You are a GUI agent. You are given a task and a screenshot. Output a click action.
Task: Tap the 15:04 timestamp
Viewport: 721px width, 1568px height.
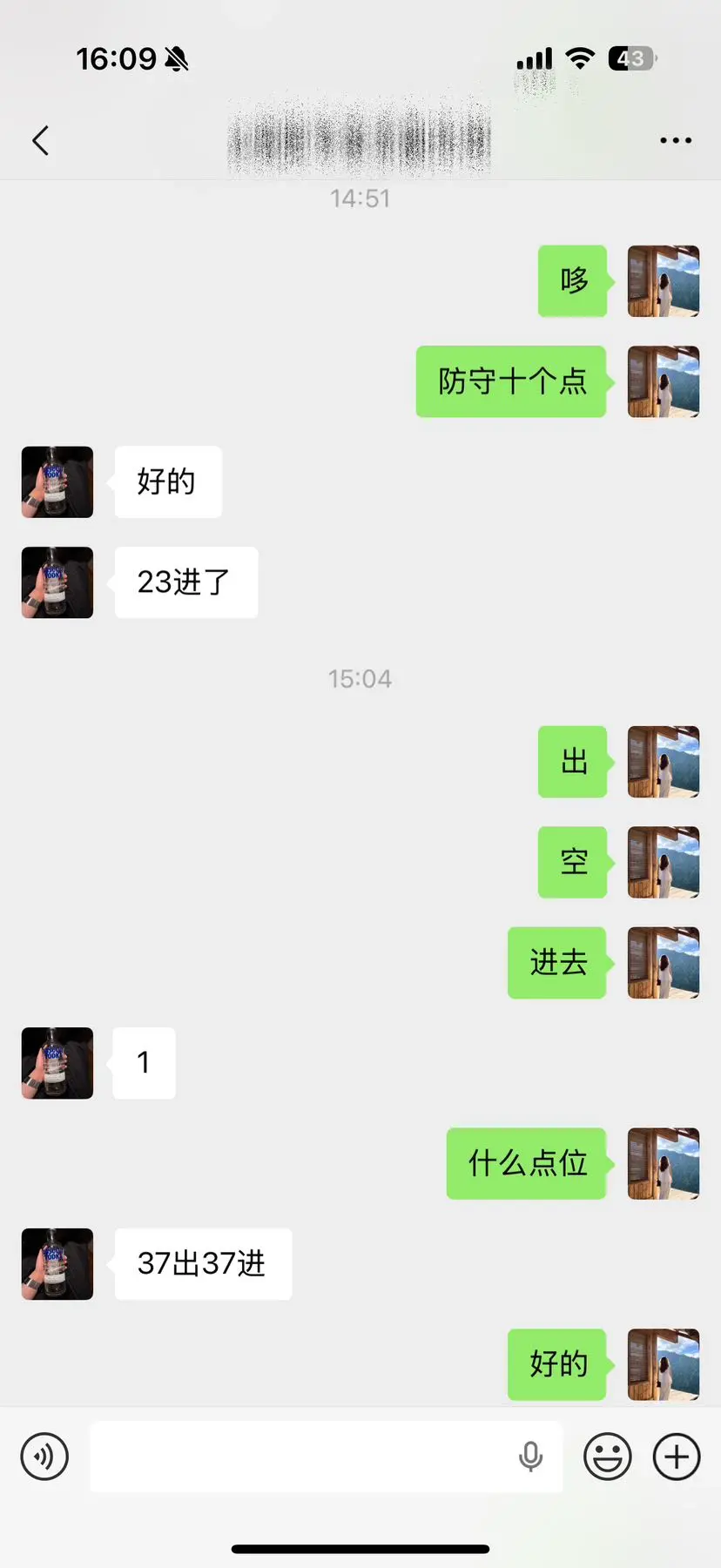click(360, 678)
